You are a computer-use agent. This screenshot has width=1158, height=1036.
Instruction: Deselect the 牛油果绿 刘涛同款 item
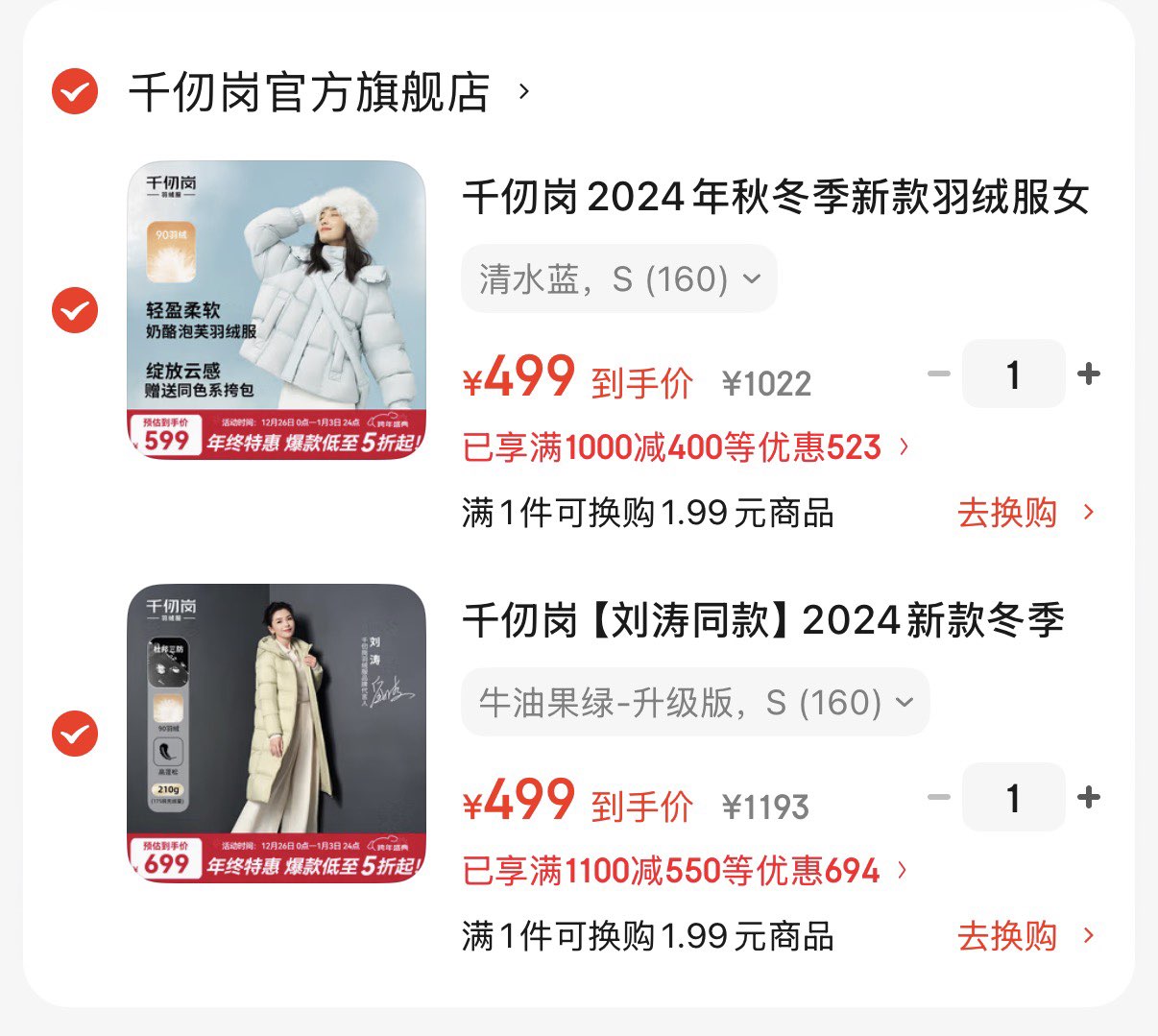pos(75,735)
